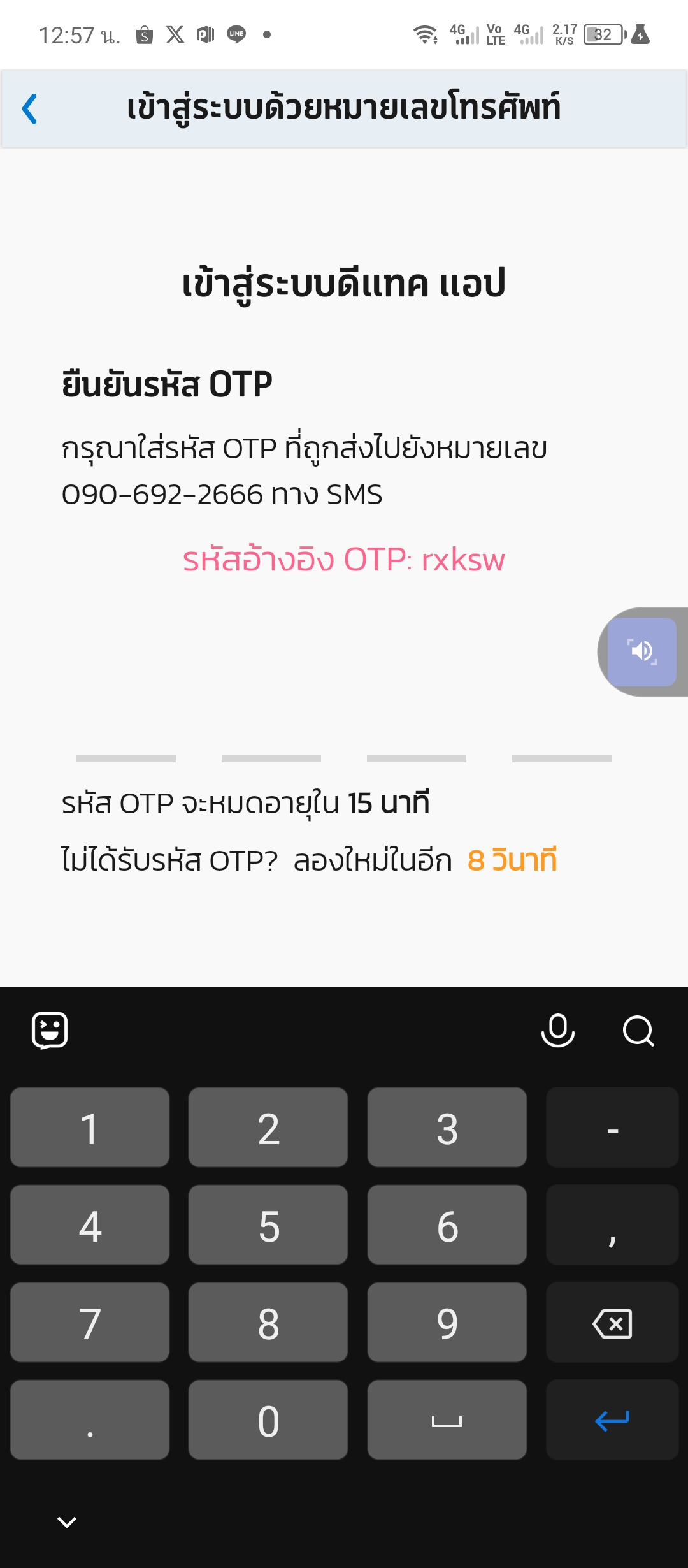Image resolution: width=688 pixels, height=1568 pixels.
Task: Hit the 9 key on keypad
Action: tap(447, 1323)
